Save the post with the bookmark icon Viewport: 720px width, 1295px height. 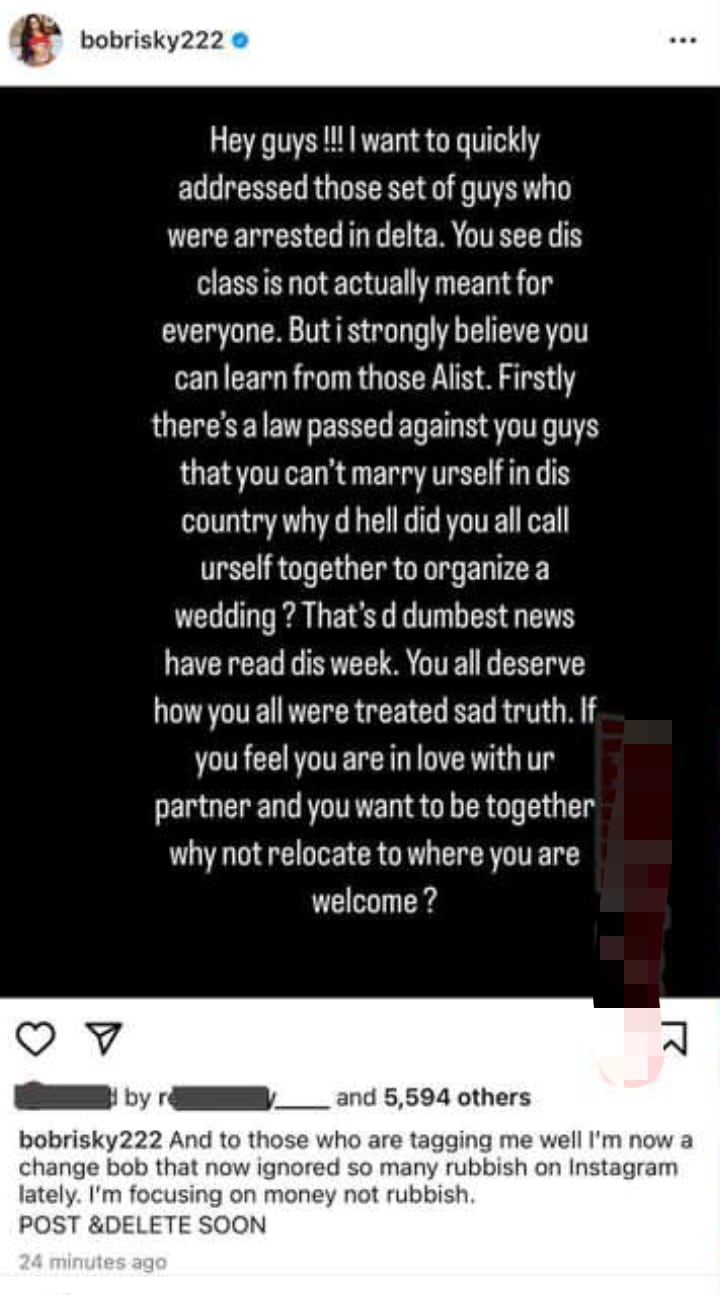(x=676, y=1040)
